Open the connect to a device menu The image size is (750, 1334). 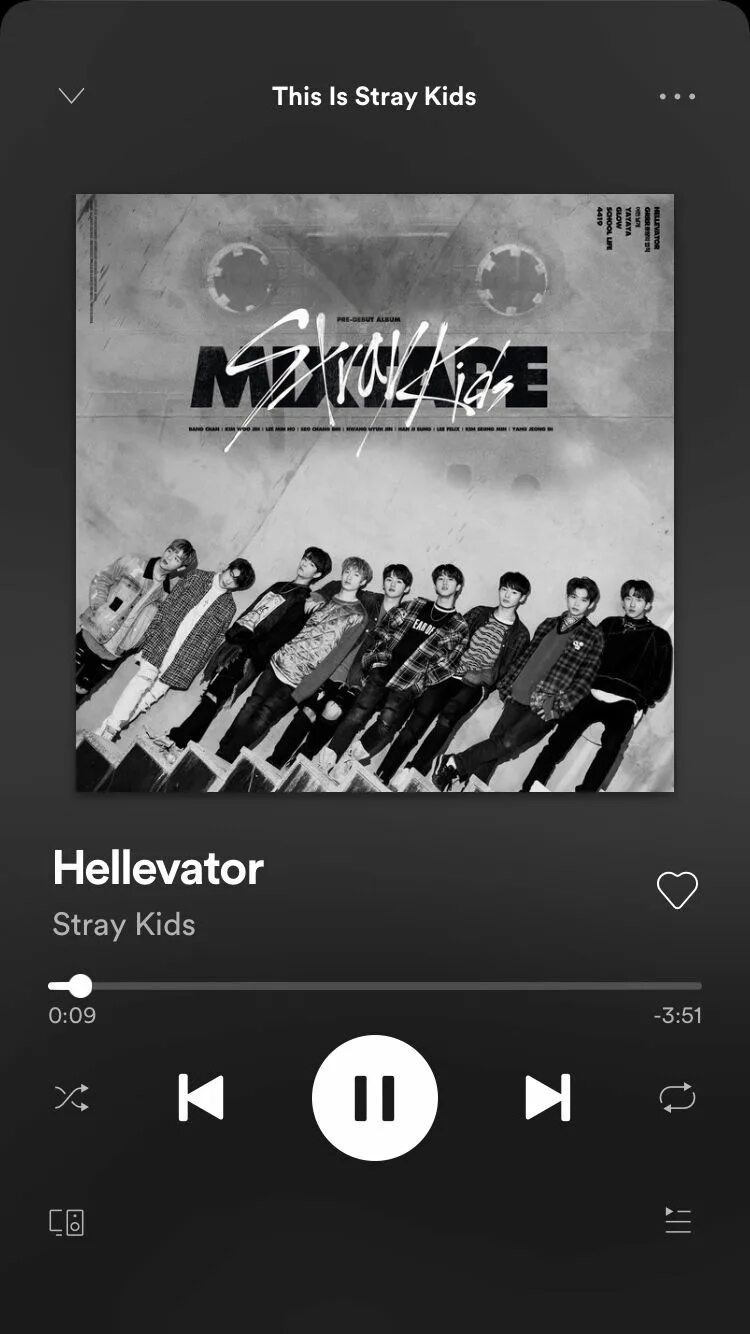67,1222
